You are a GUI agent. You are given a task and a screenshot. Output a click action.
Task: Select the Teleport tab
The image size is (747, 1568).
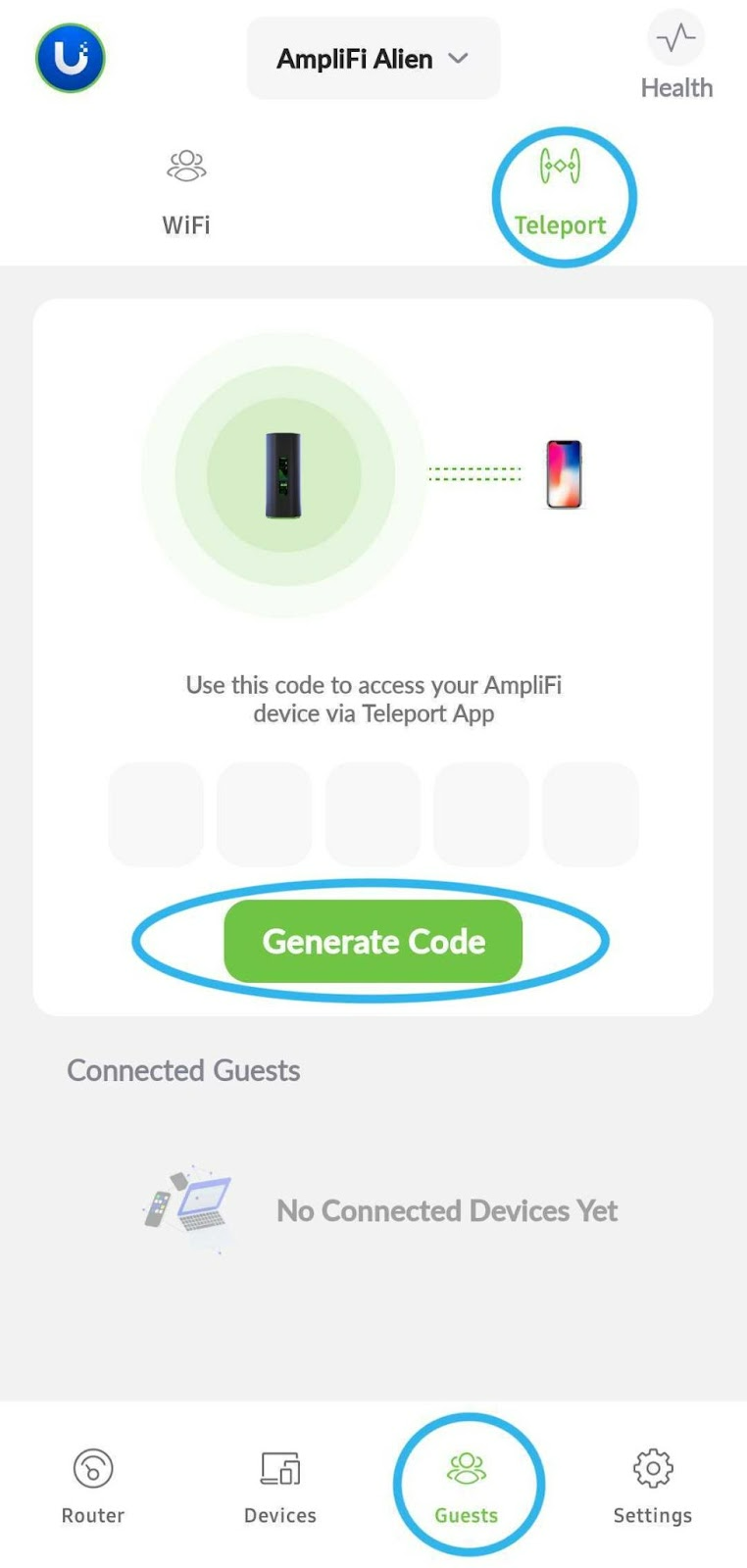click(561, 195)
